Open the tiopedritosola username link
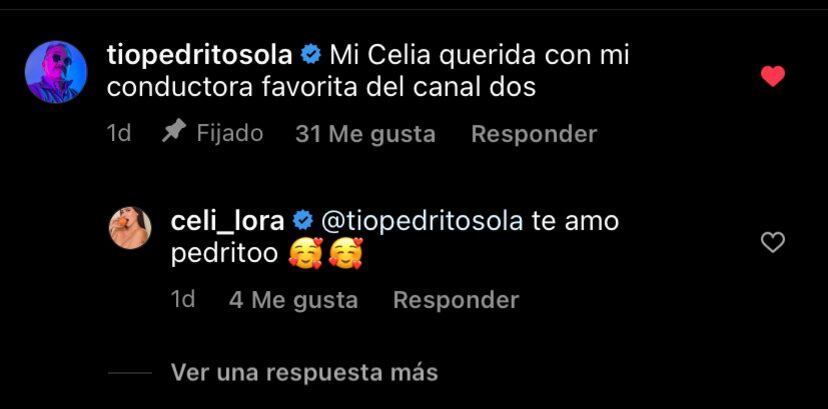 click(x=199, y=52)
